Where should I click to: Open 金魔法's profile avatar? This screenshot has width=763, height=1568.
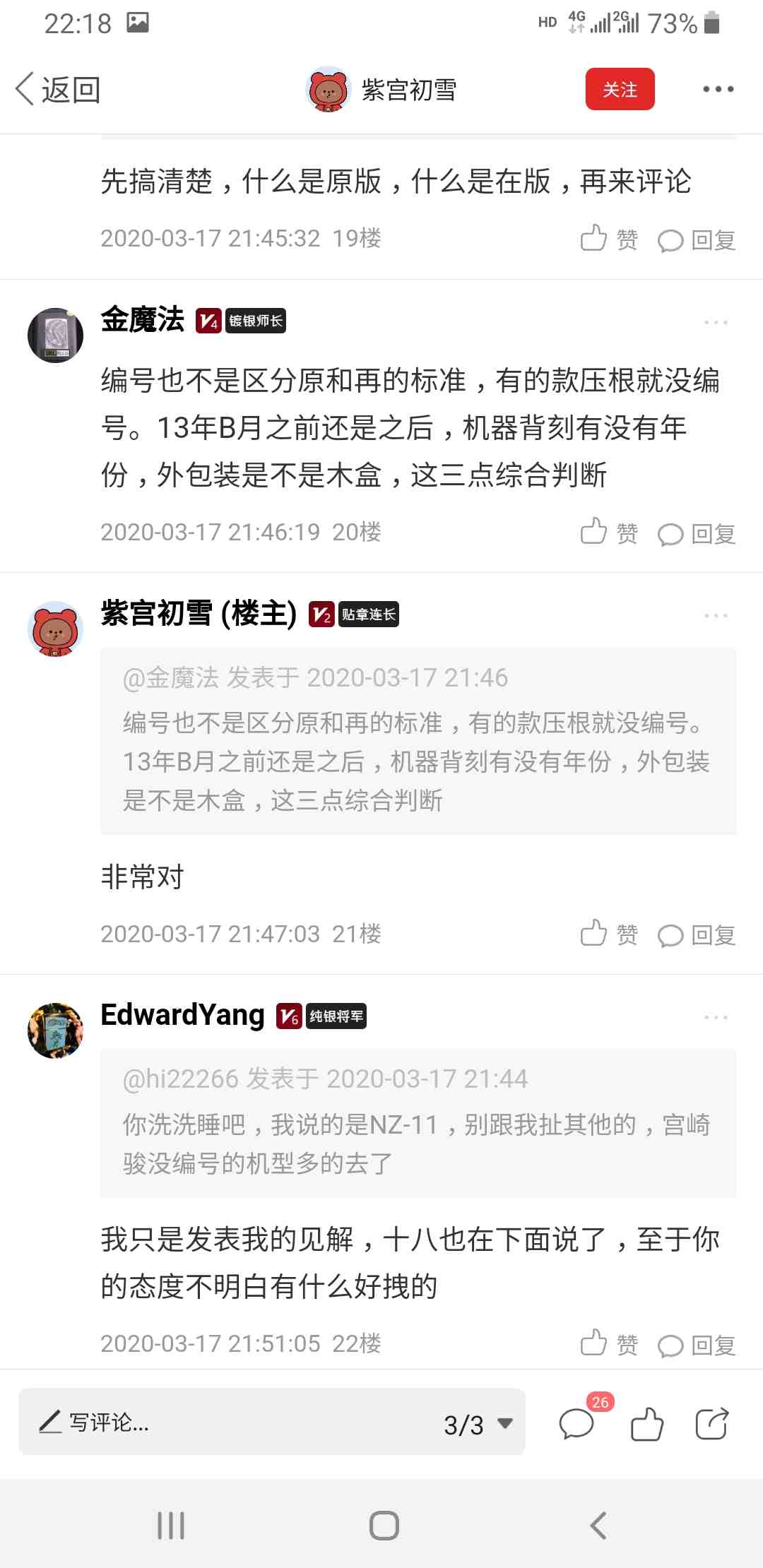pos(55,335)
